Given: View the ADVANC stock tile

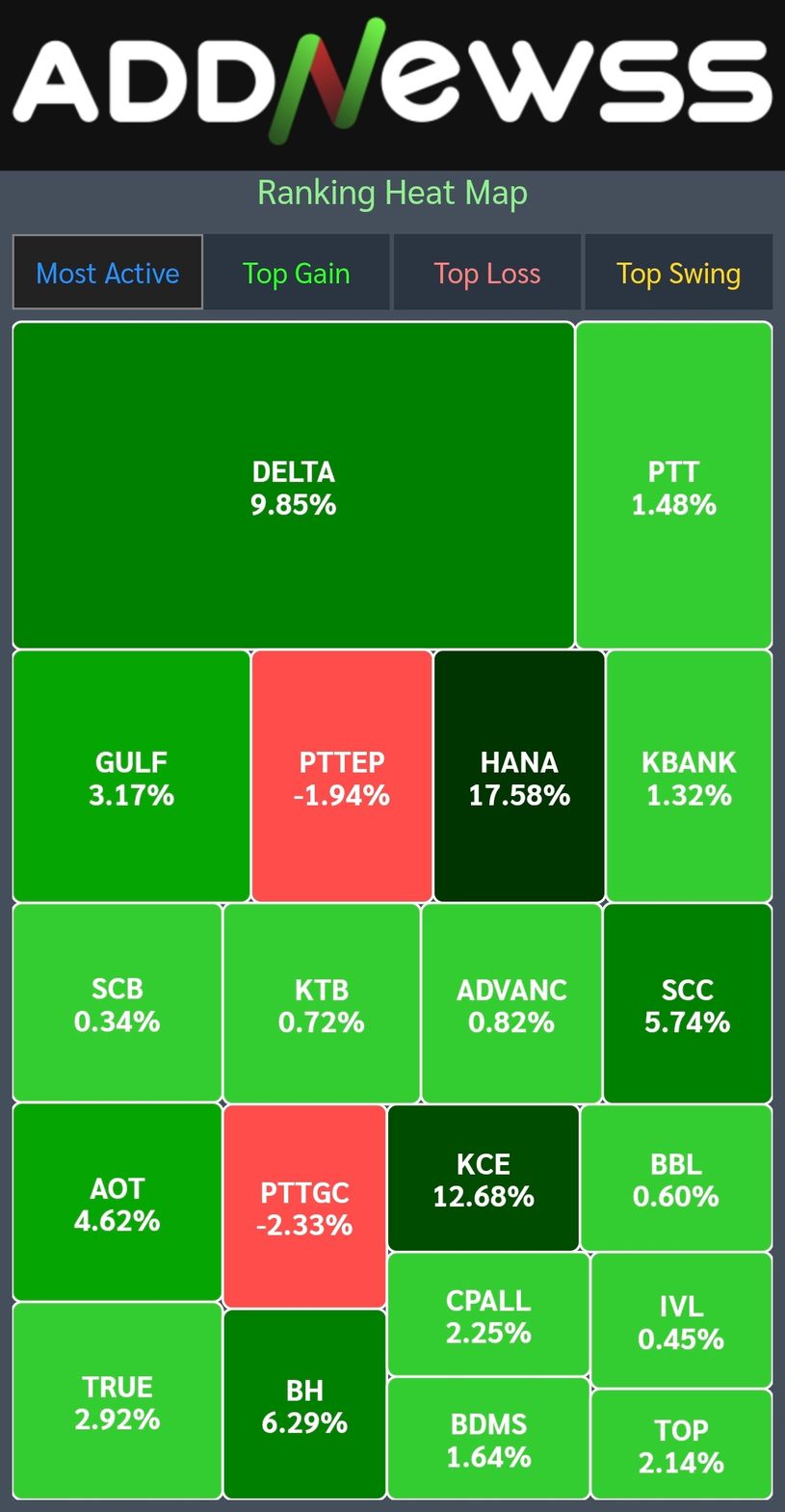Looking at the screenshot, I should [x=511, y=1003].
